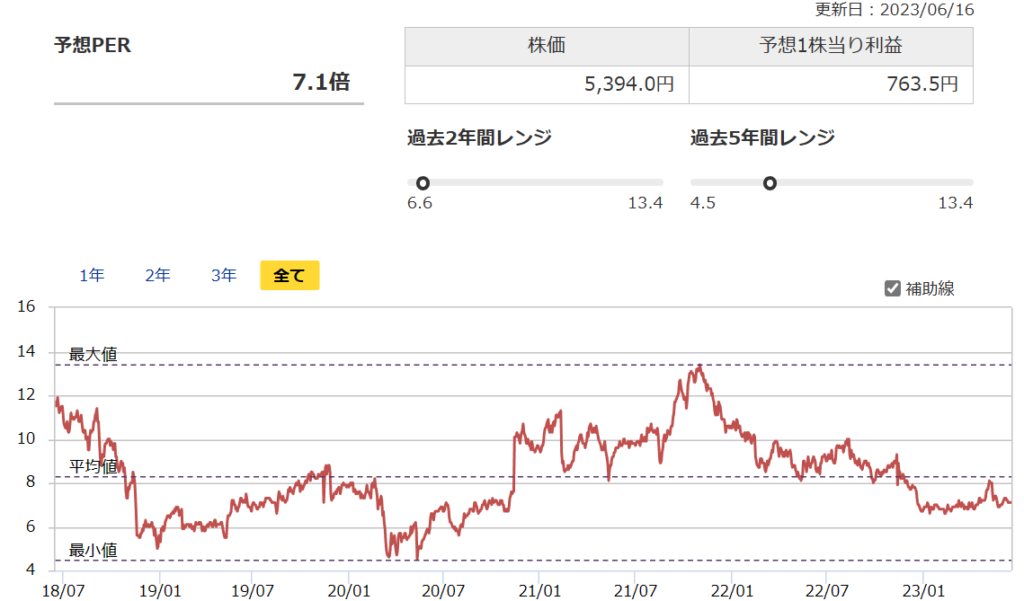Uncheck the 補助線 checkbox
1024x601 pixels.
click(x=893, y=289)
